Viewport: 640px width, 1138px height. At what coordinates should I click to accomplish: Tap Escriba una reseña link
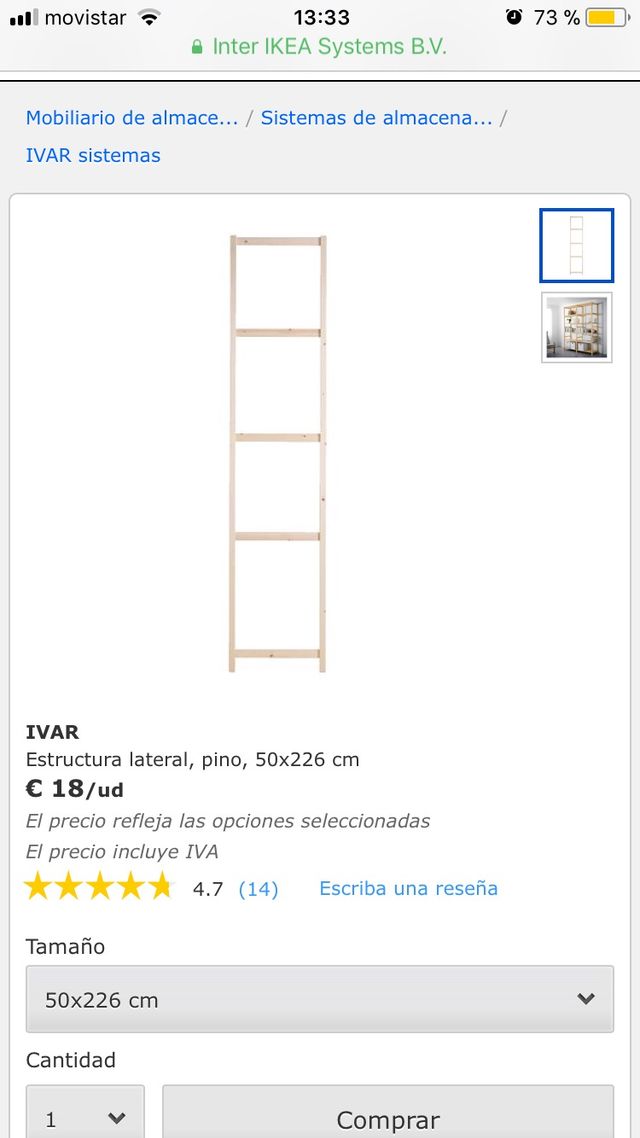coord(408,888)
